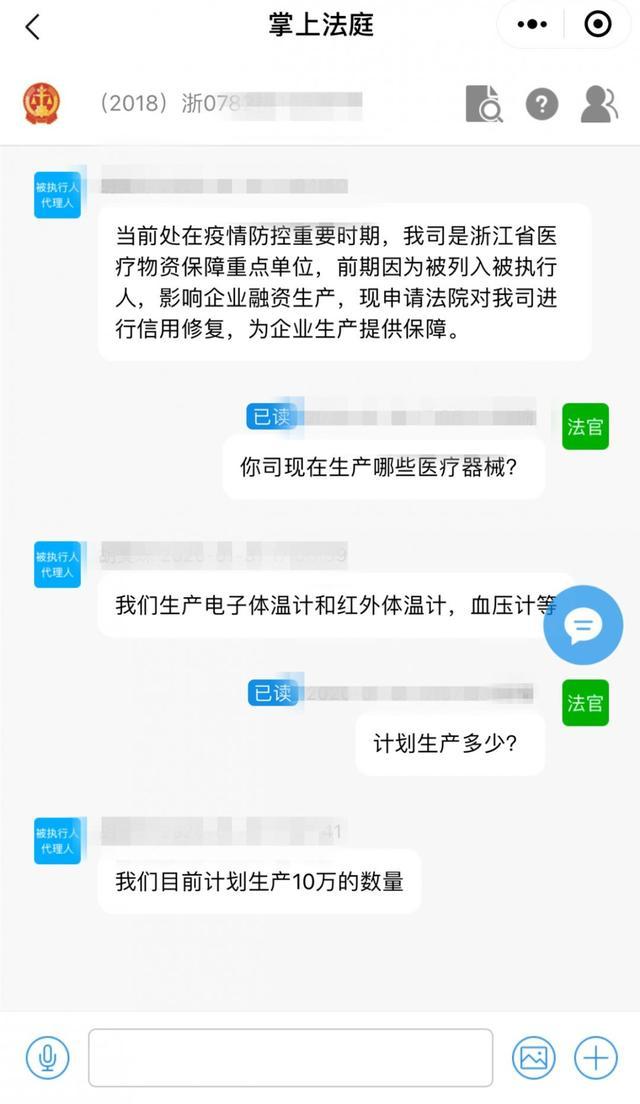Go back from 掌上法庭 chat
The image size is (640, 1104).
point(33,27)
